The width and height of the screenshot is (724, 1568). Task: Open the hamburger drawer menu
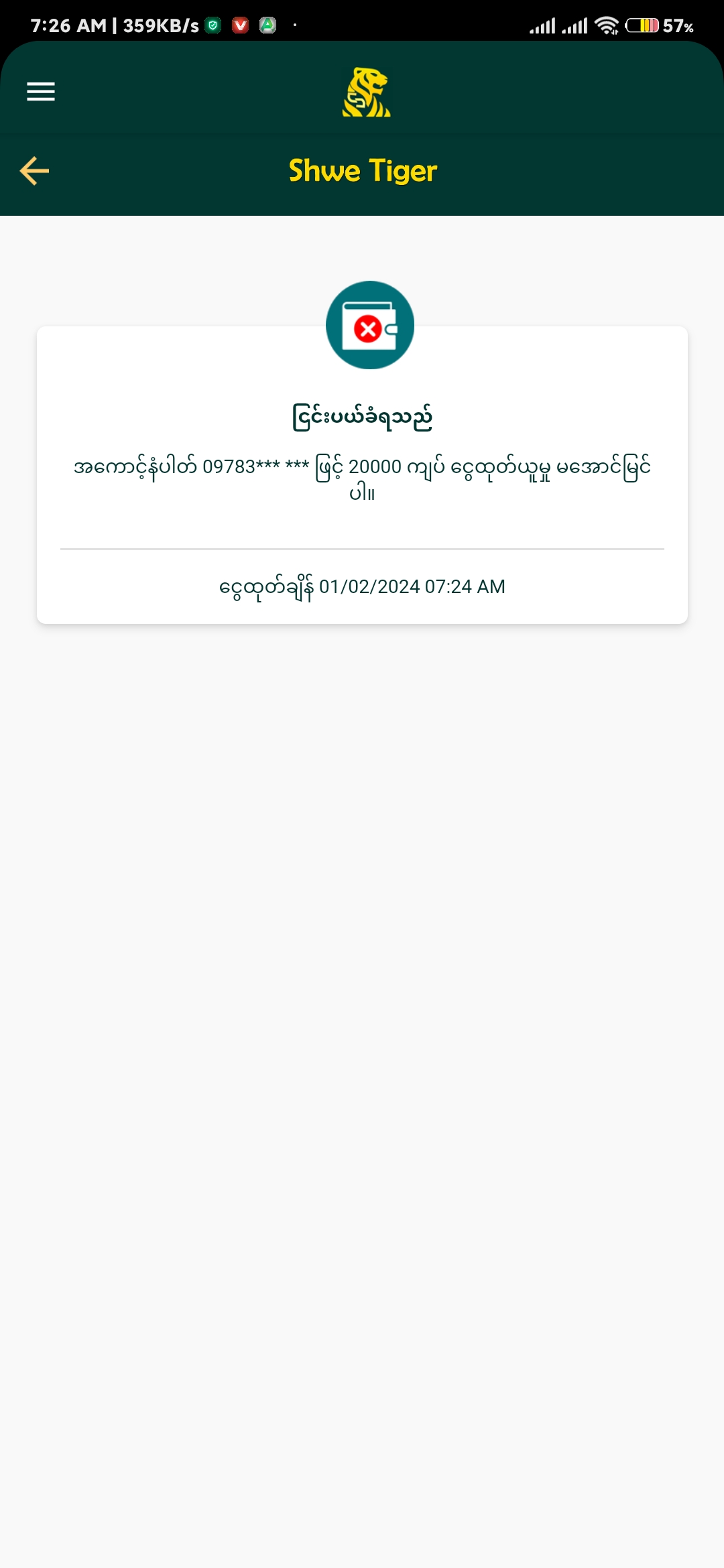click(x=41, y=91)
